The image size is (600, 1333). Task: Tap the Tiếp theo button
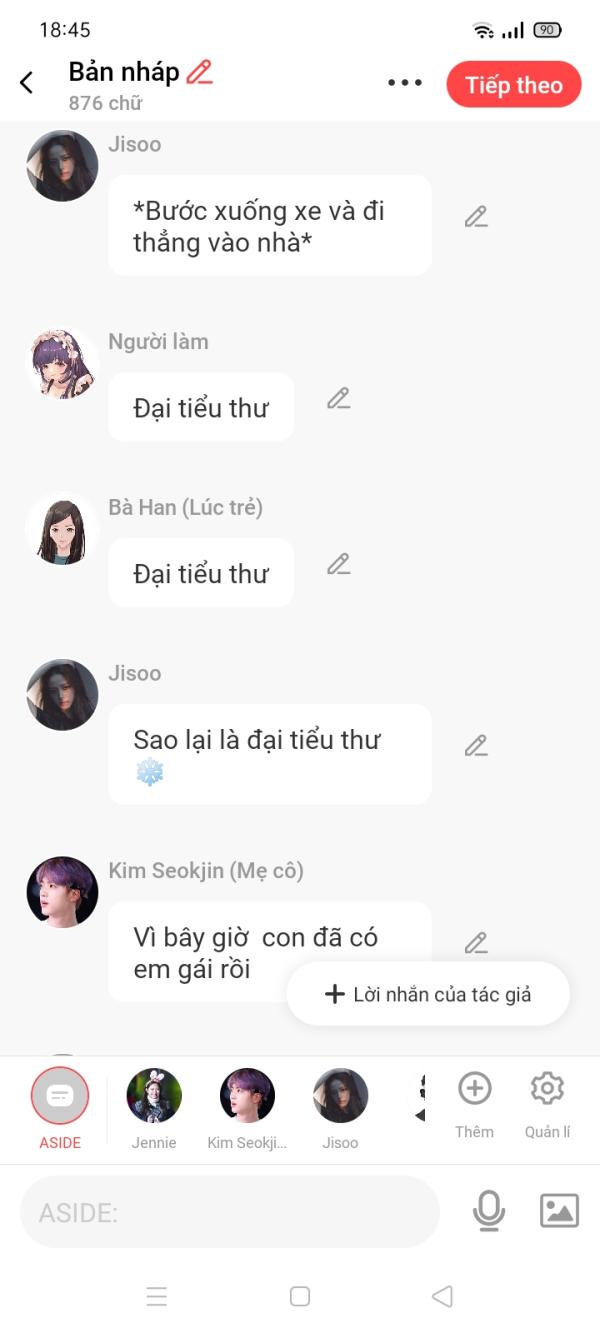(514, 85)
